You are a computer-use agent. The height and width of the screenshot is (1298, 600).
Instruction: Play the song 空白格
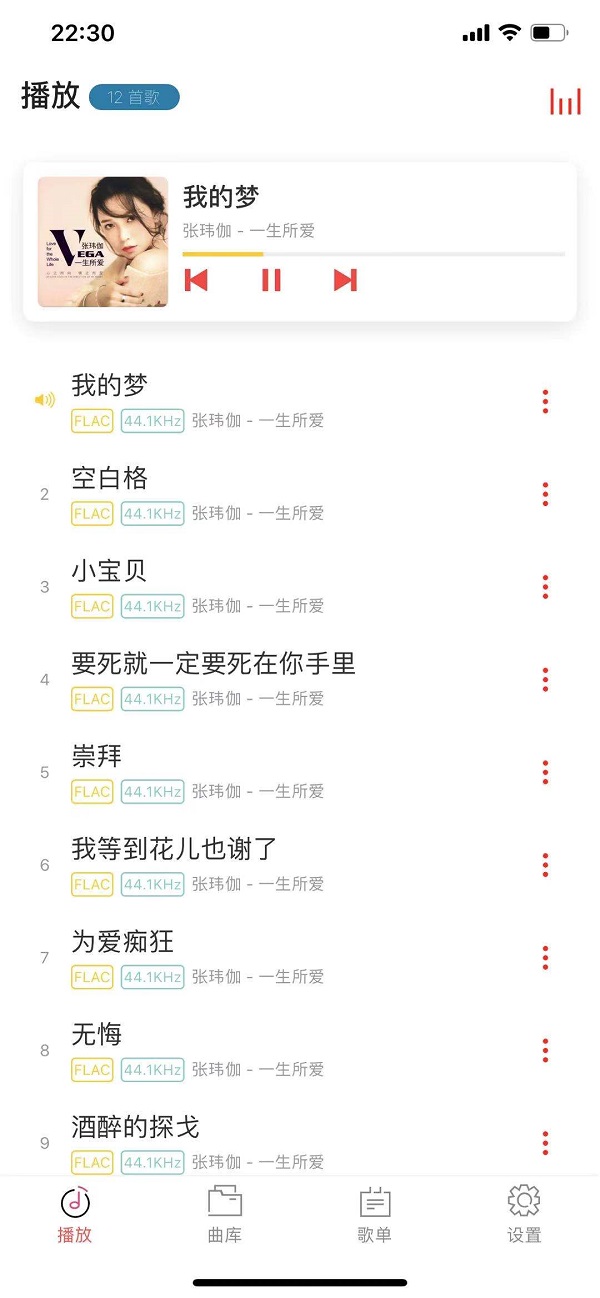coord(110,479)
